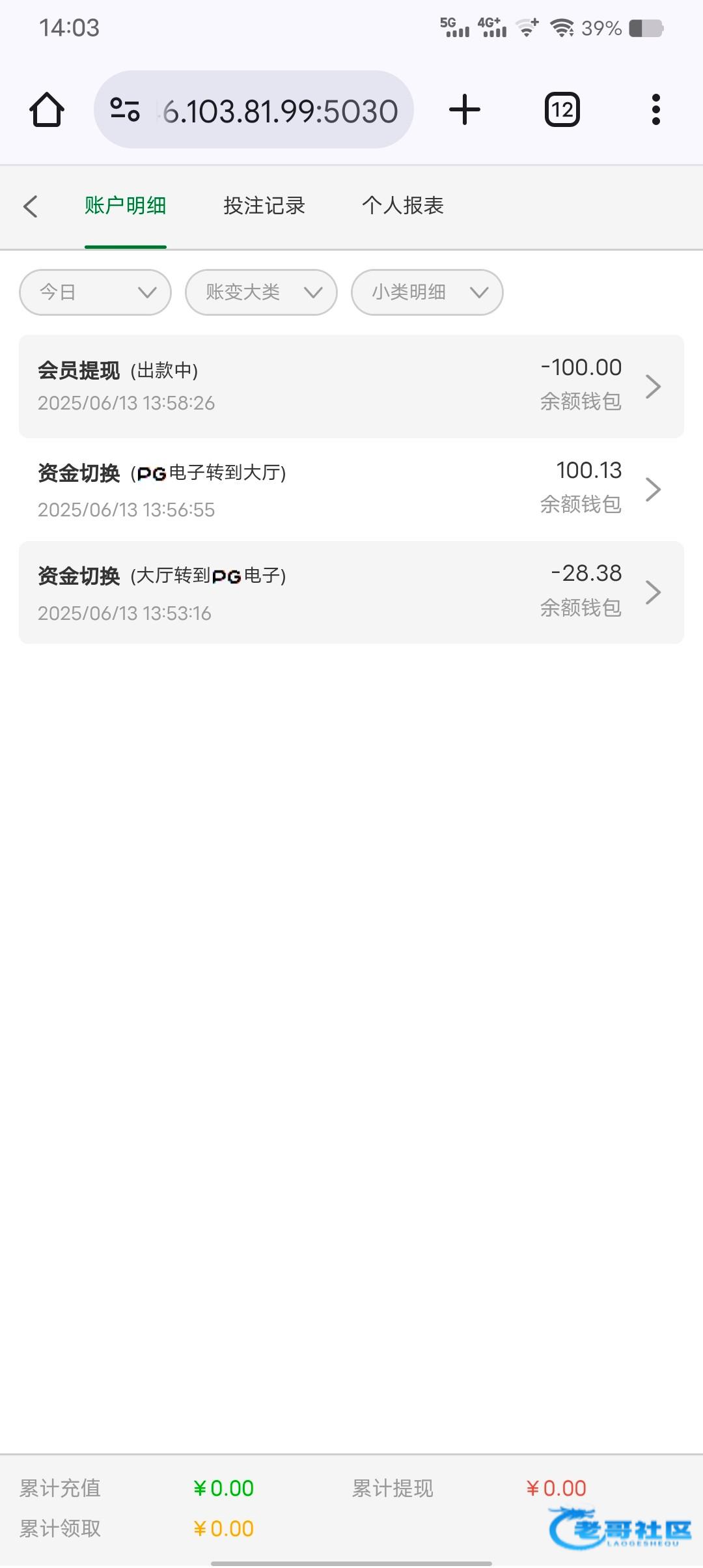This screenshot has height=1568, width=703.
Task: Open a new browser tab
Action: pos(465,109)
